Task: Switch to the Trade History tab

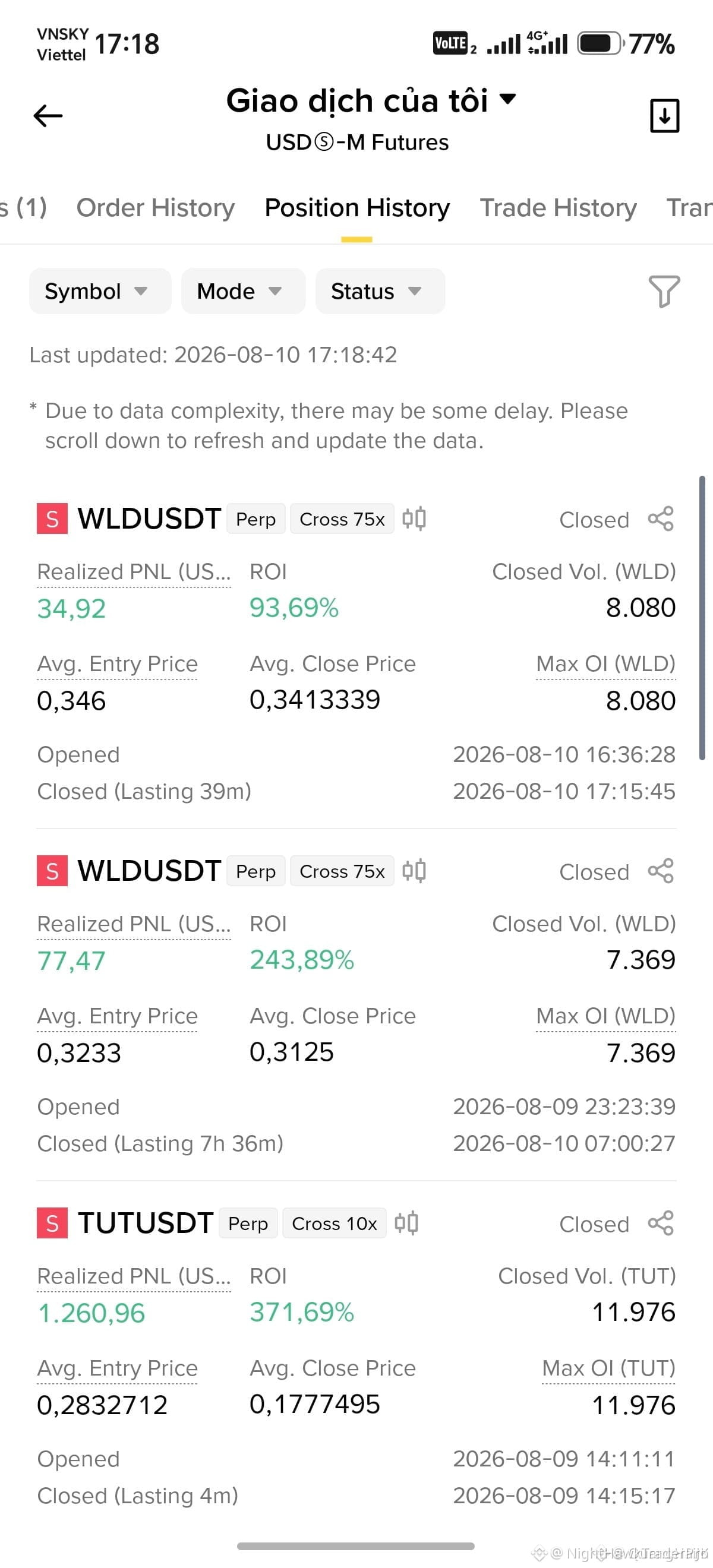Action: click(558, 207)
